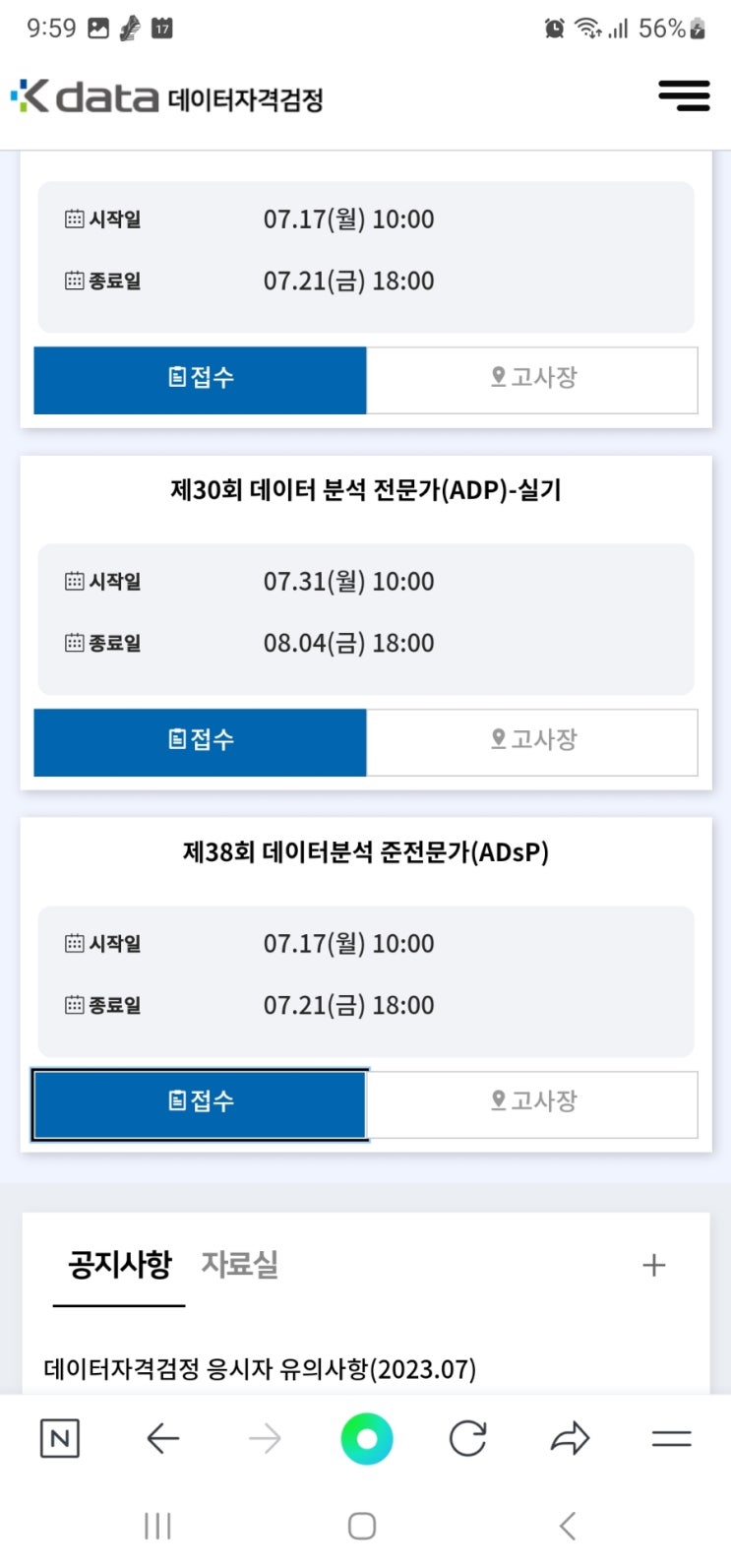Screen dimensions: 731x1568
Task: Select the 공지사항 tab
Action: click(117, 1267)
